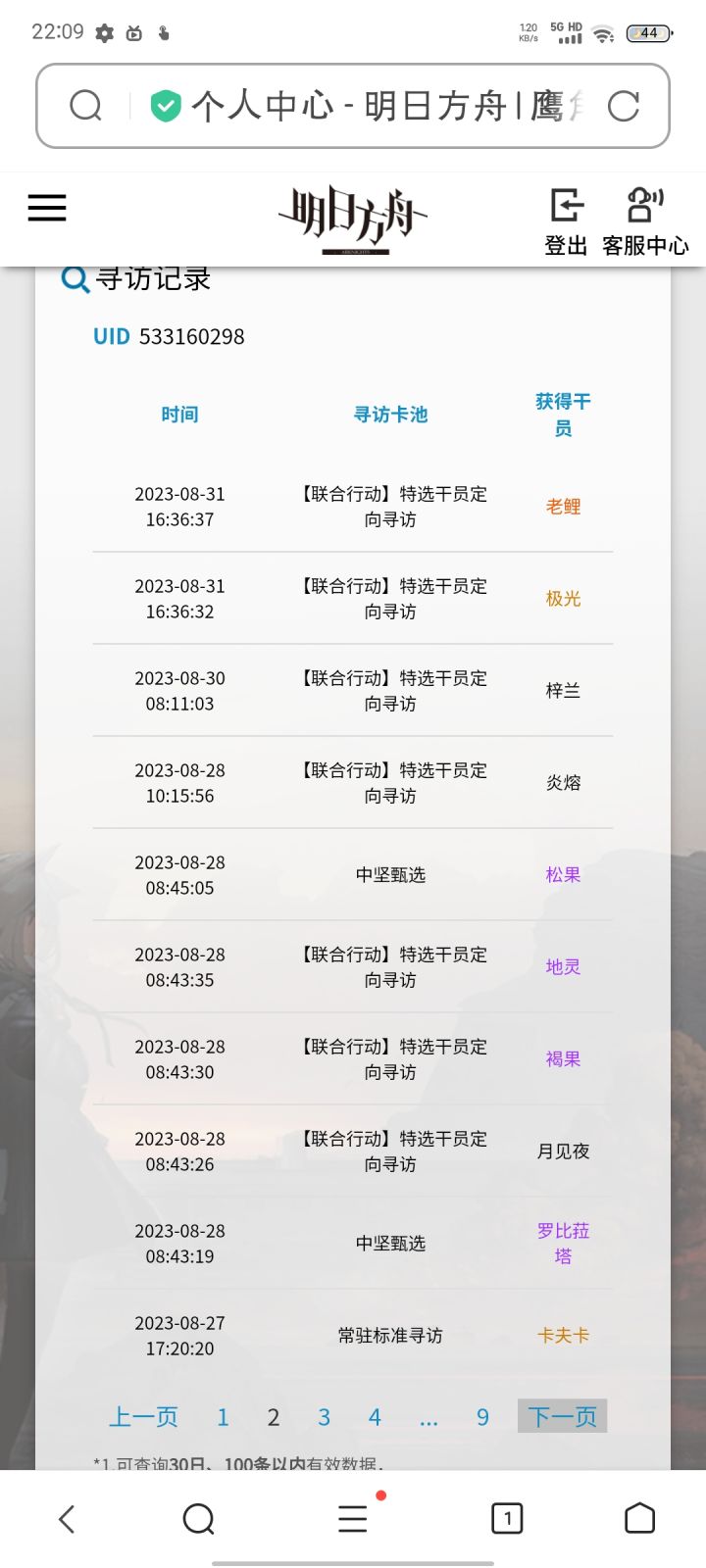Open the browser bottom menu
Viewport: 706px width, 1568px height.
point(353,1518)
